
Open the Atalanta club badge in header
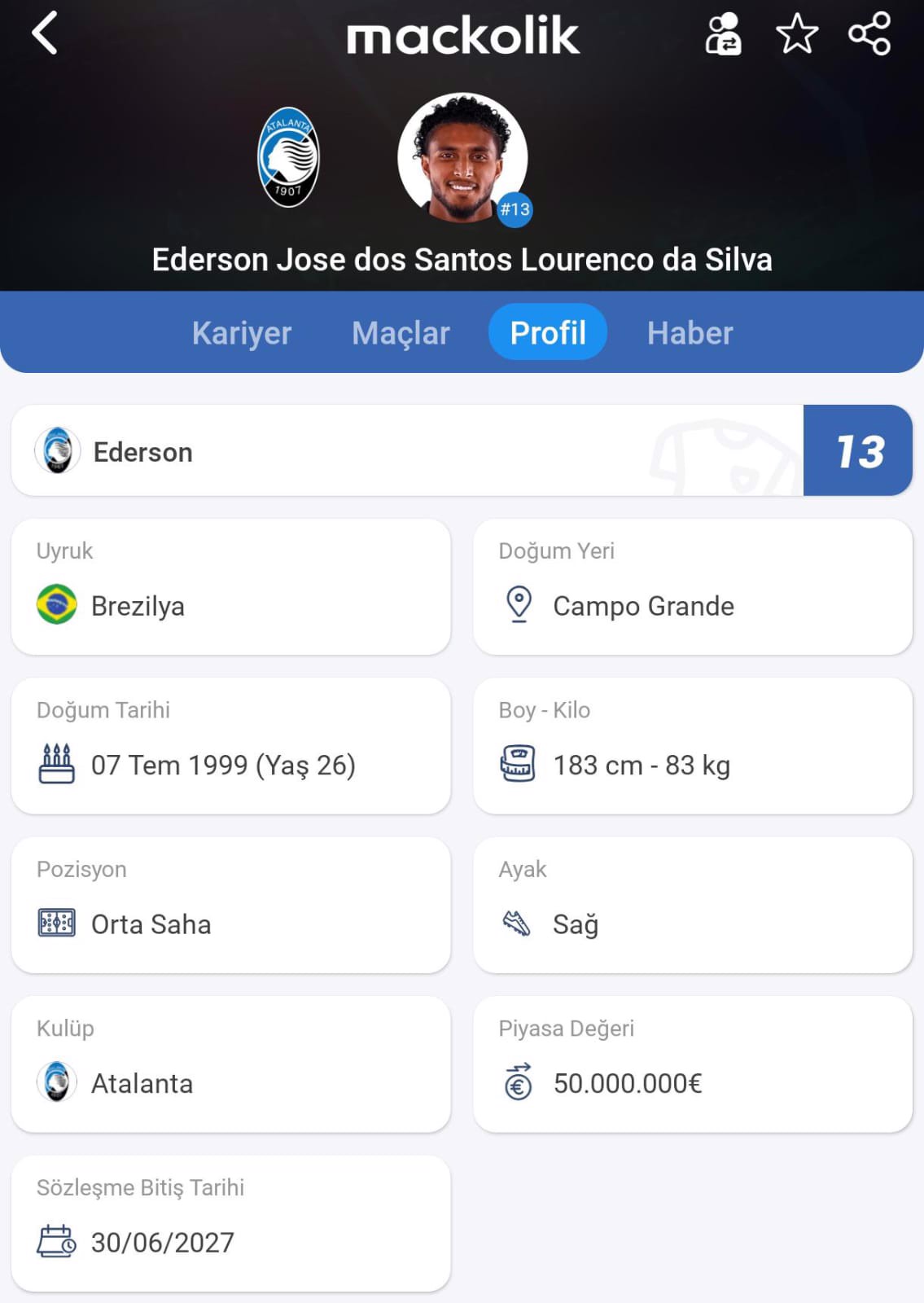pyautogui.click(x=288, y=157)
